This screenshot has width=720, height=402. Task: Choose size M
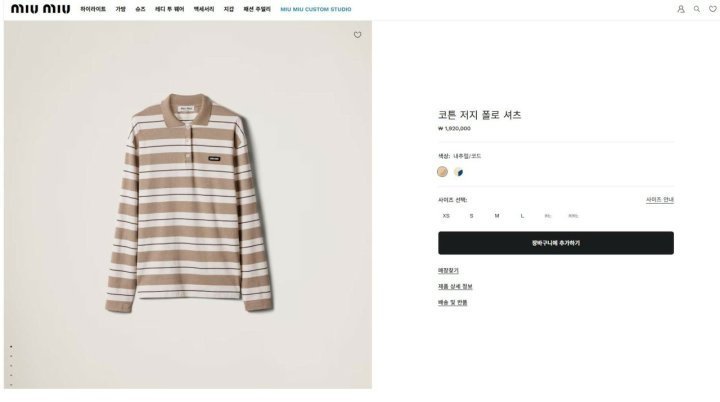click(x=496, y=216)
